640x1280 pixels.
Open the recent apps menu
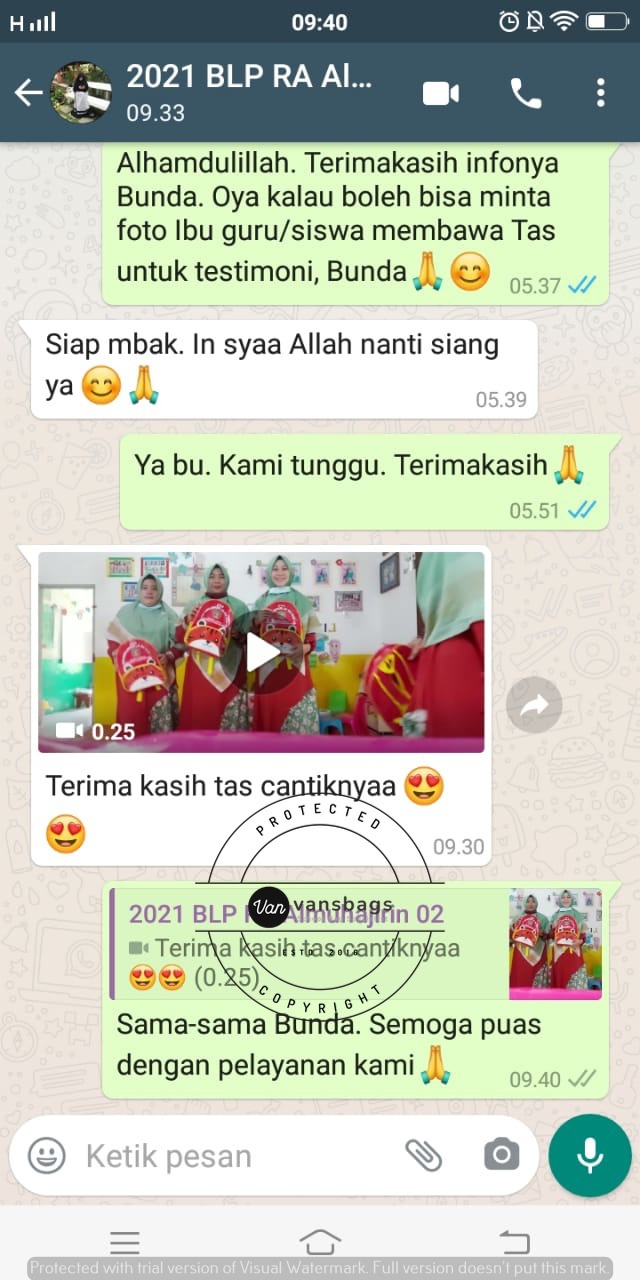(x=125, y=1242)
